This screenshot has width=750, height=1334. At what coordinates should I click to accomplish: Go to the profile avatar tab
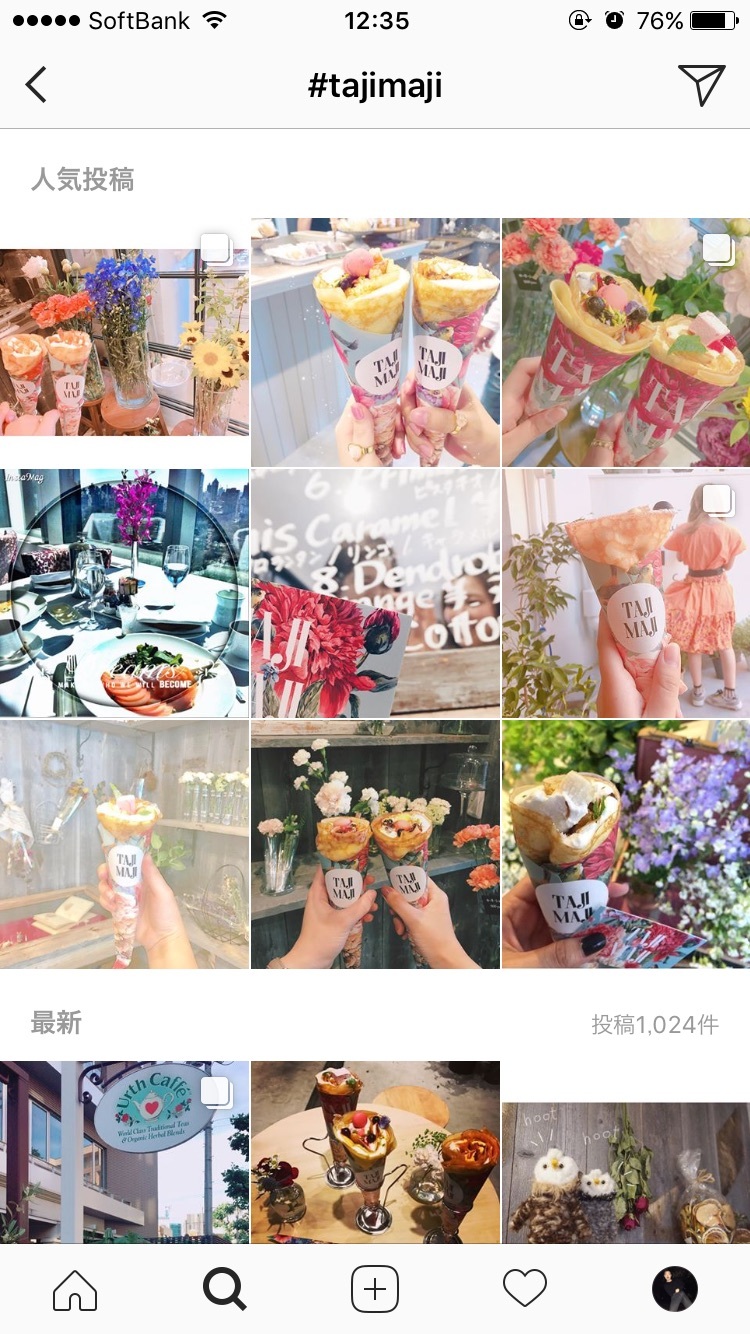point(675,1289)
